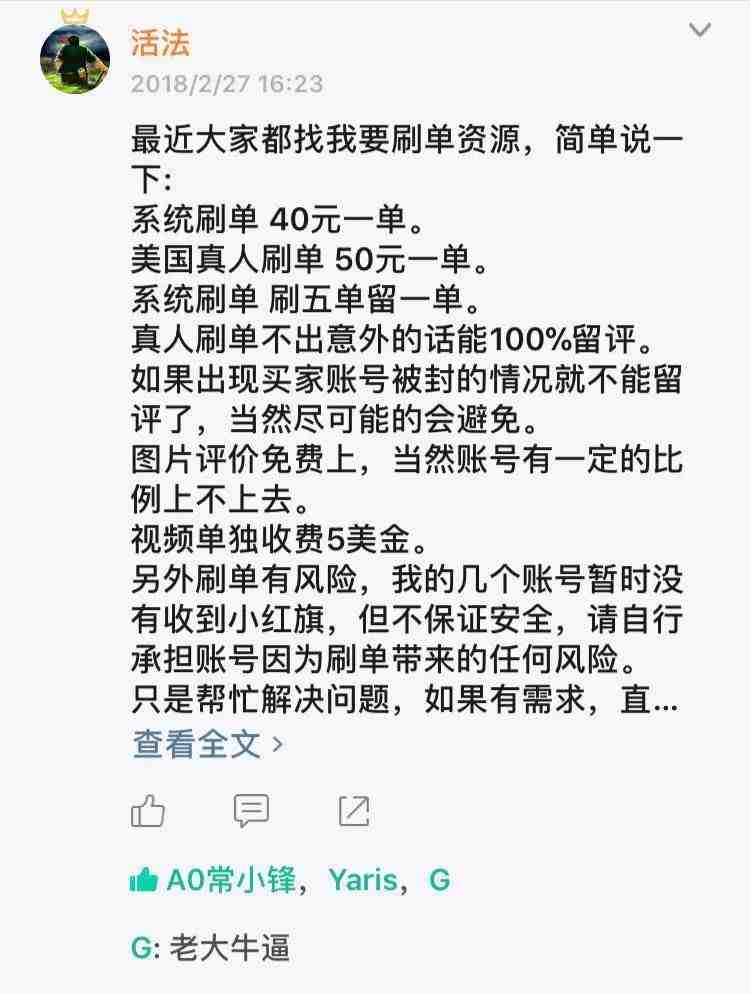Open the comment icon under post
This screenshot has width=750, height=994.
coord(251,810)
